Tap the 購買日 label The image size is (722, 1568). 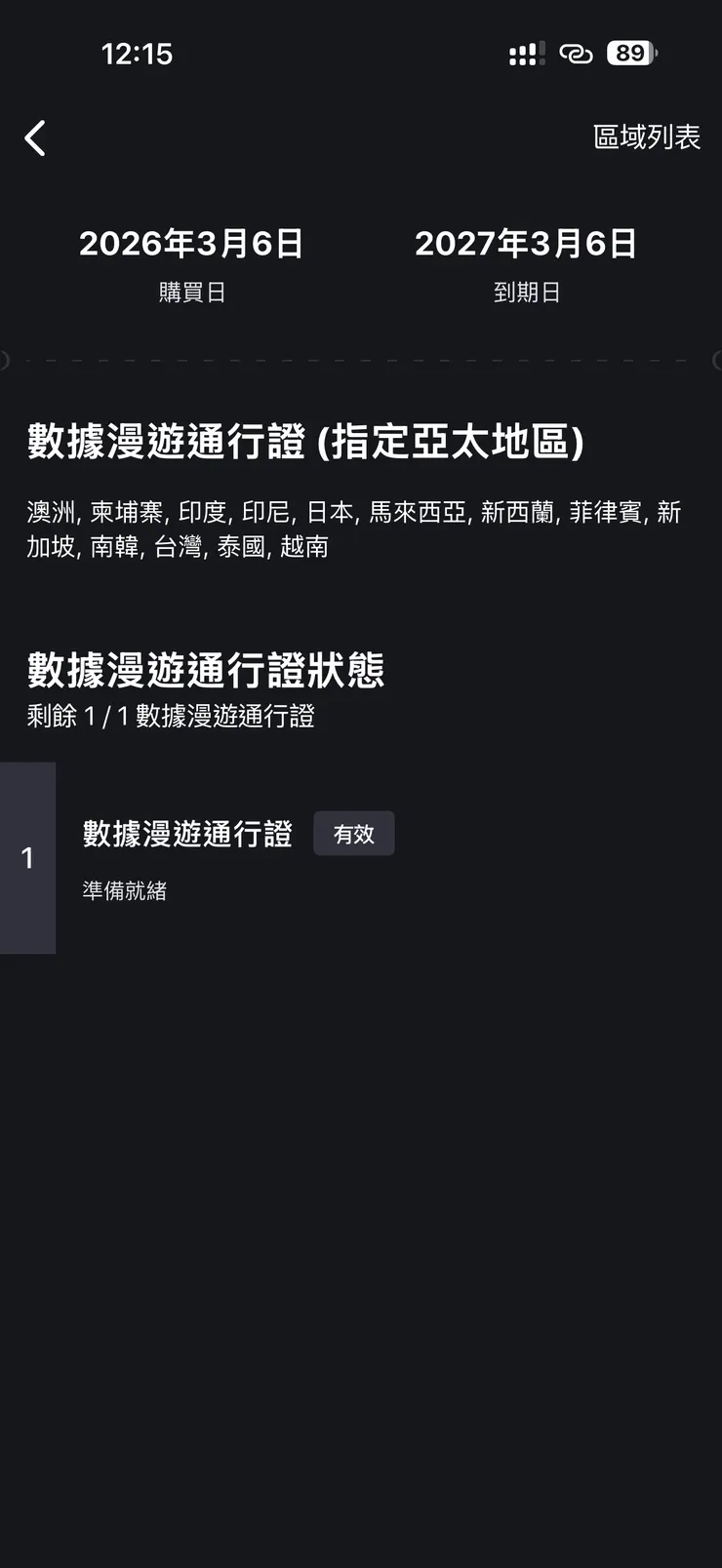click(x=191, y=293)
